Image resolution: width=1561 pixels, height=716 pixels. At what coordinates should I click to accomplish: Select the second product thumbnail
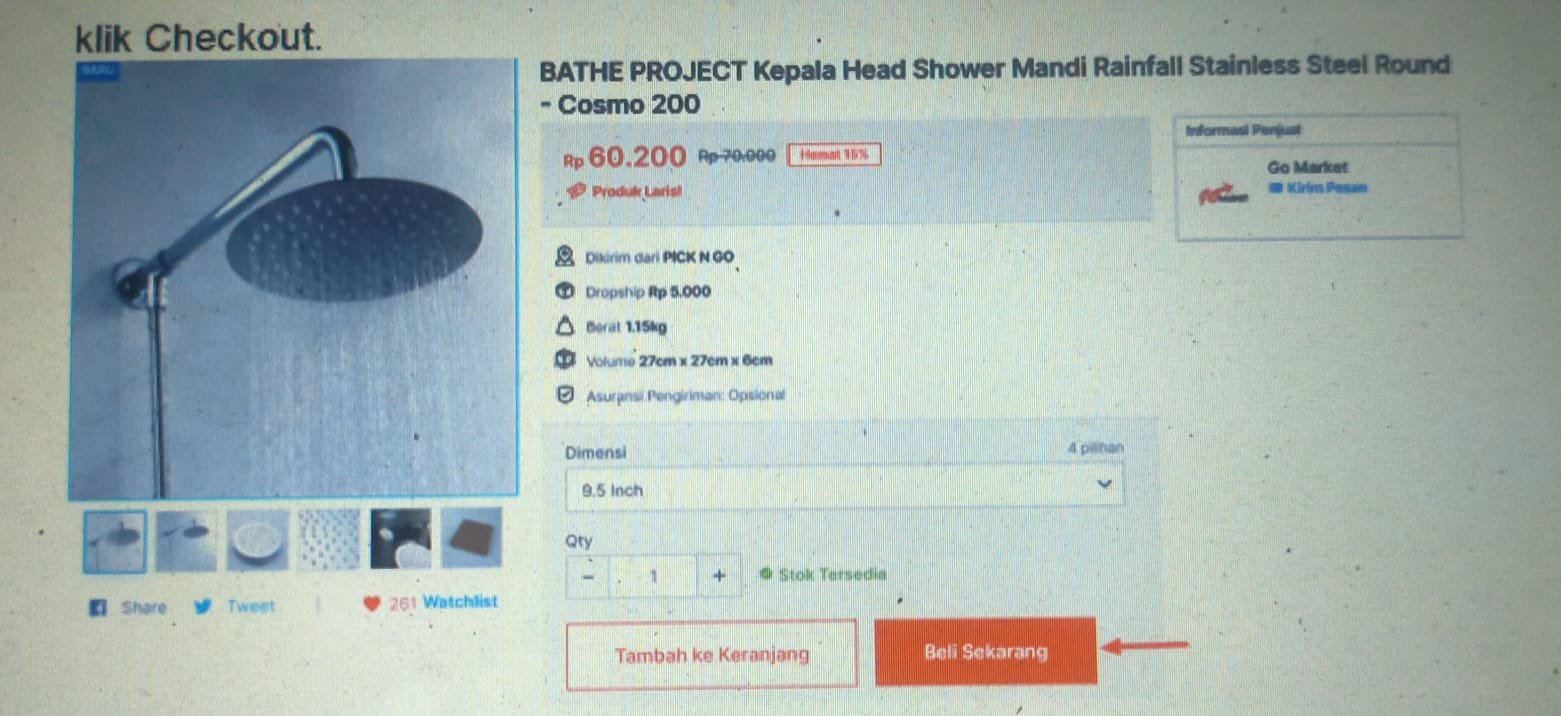click(x=186, y=540)
